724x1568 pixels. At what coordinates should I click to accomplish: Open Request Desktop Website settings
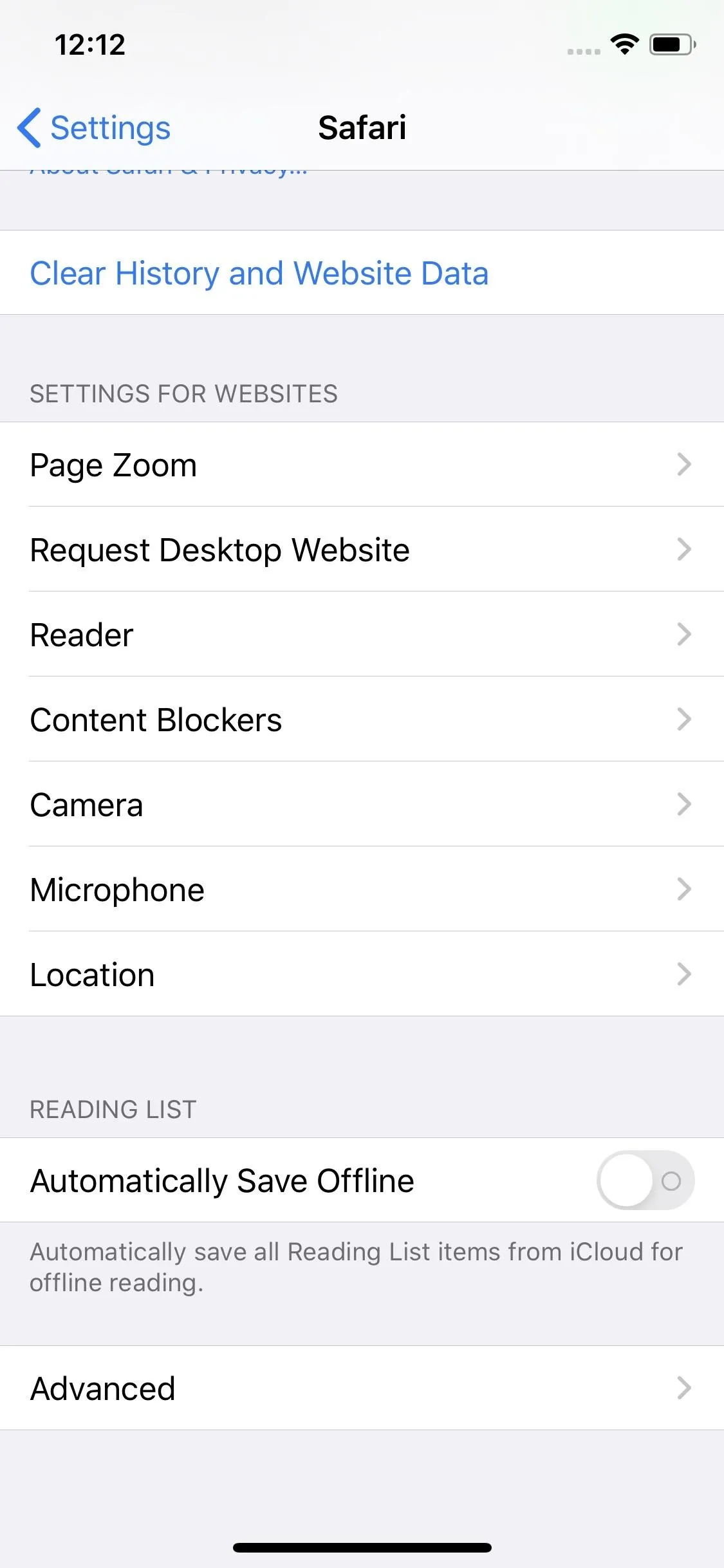click(x=362, y=549)
